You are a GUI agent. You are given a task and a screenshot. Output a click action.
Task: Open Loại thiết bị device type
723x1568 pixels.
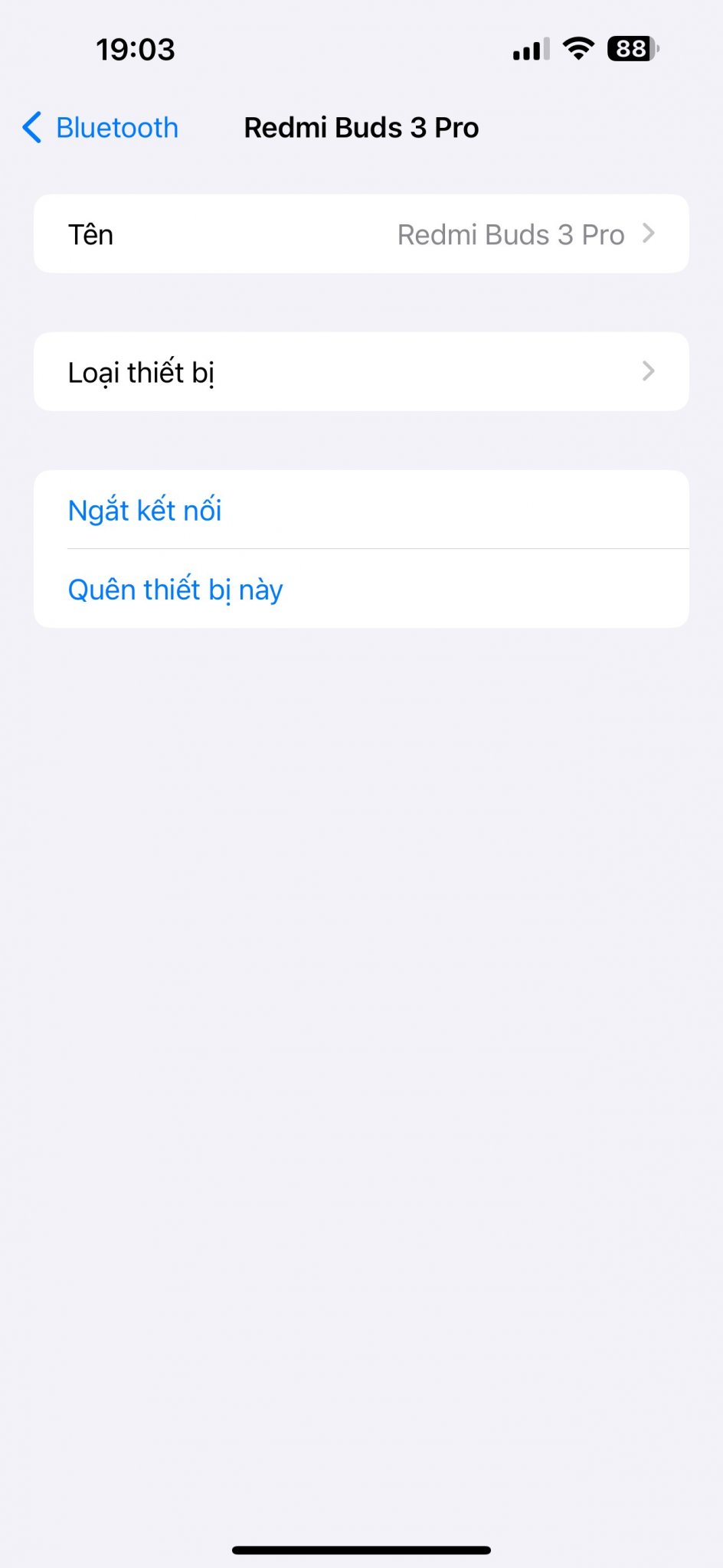click(361, 372)
